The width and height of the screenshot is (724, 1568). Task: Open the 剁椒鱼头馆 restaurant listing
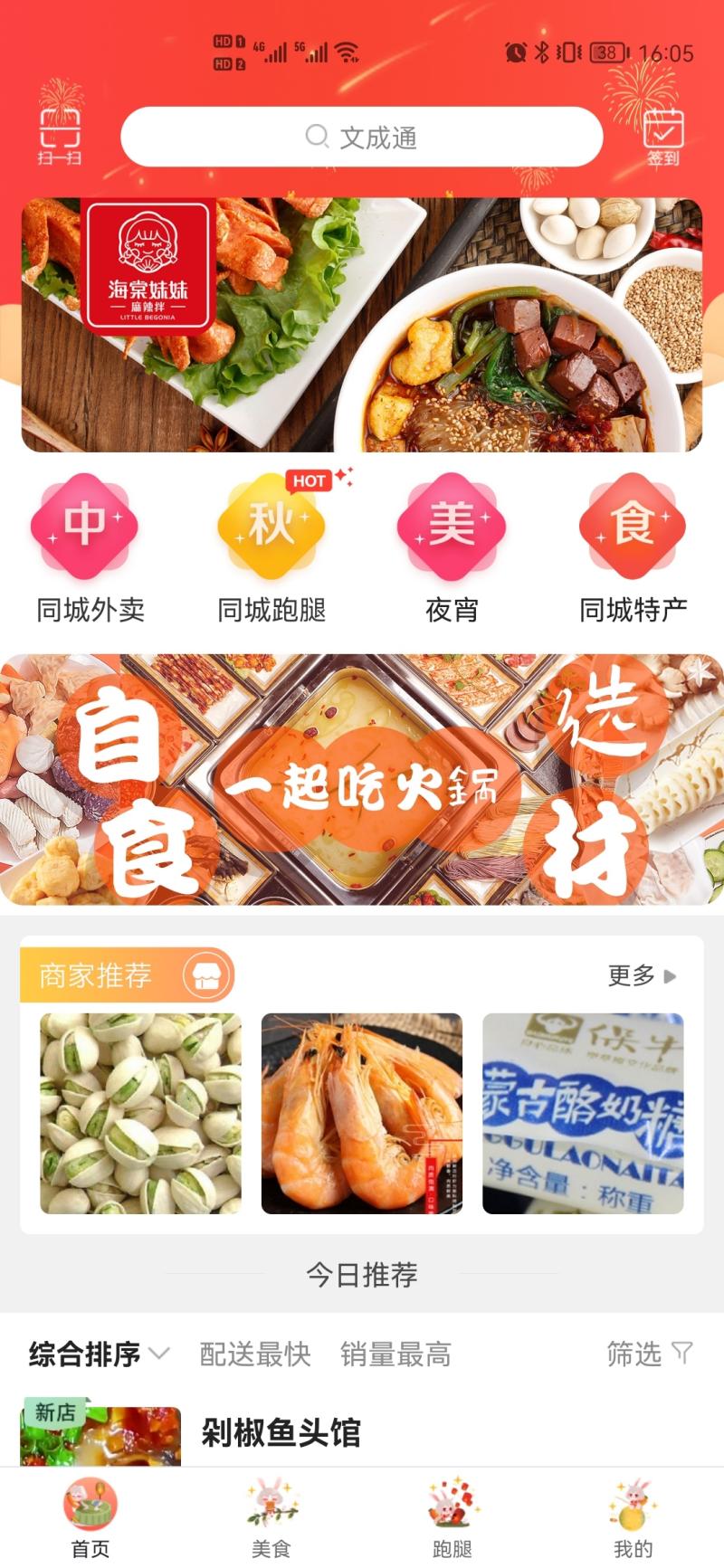click(281, 1433)
